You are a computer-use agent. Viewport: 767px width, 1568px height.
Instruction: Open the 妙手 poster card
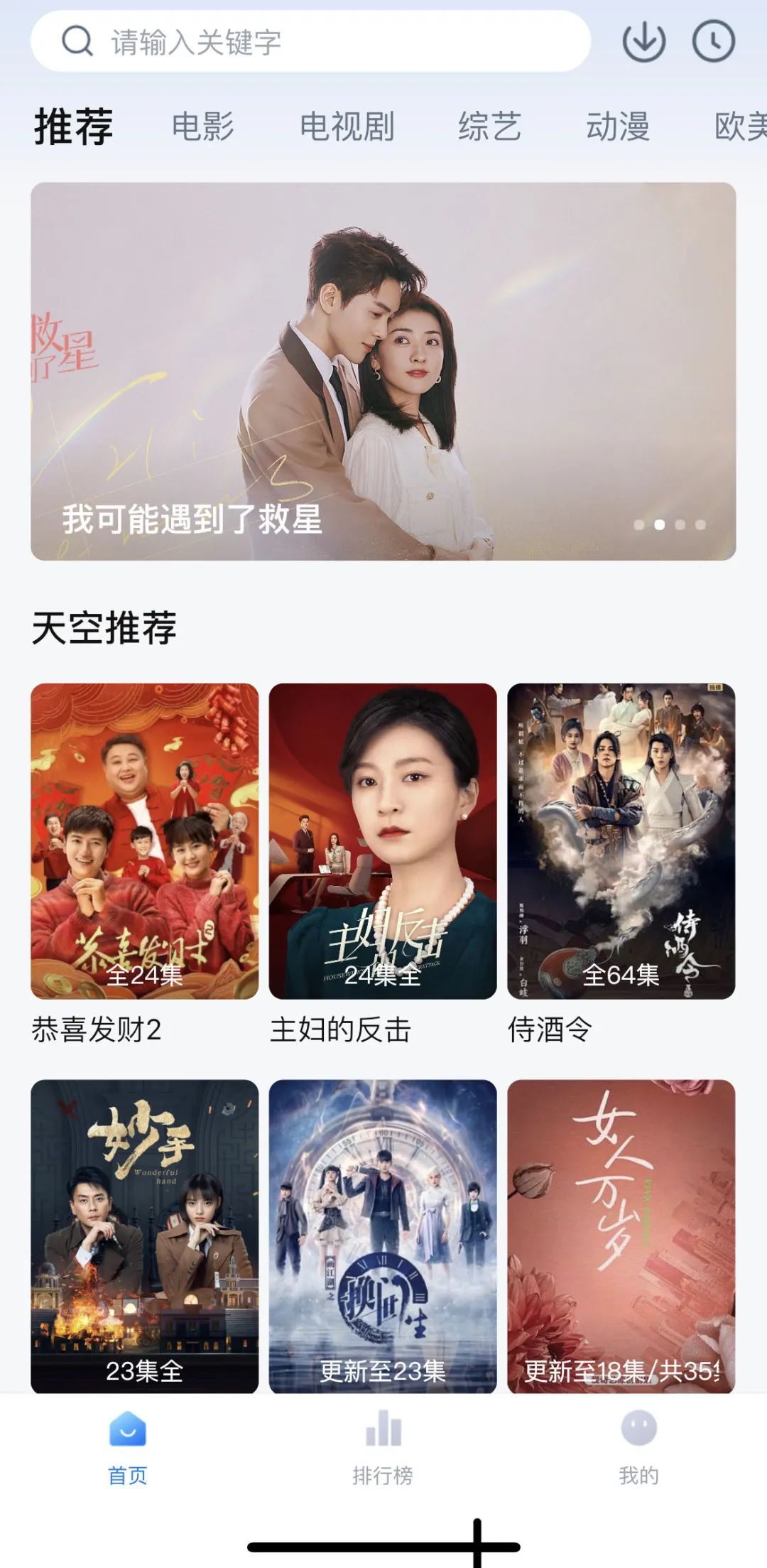pyautogui.click(x=144, y=1236)
